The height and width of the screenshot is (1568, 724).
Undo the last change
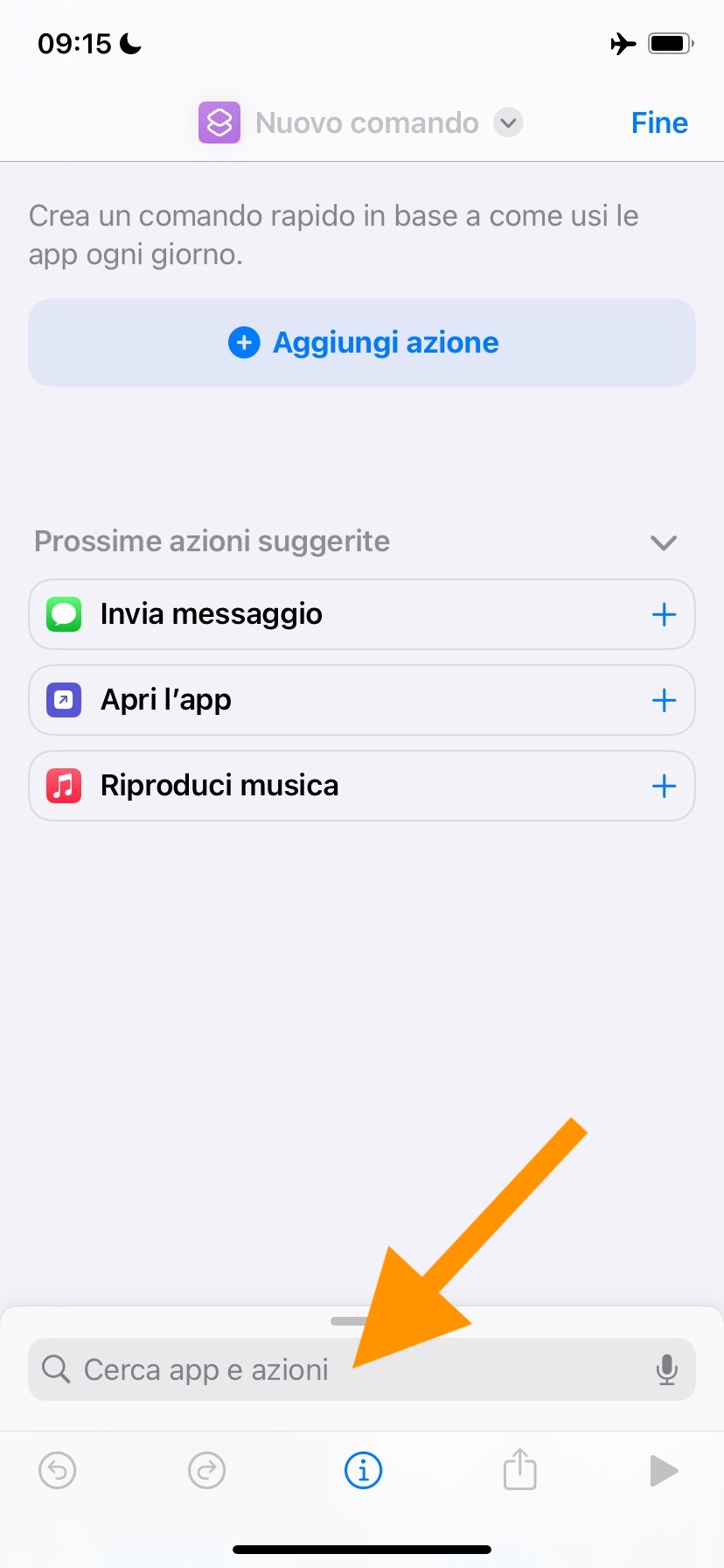click(58, 1470)
